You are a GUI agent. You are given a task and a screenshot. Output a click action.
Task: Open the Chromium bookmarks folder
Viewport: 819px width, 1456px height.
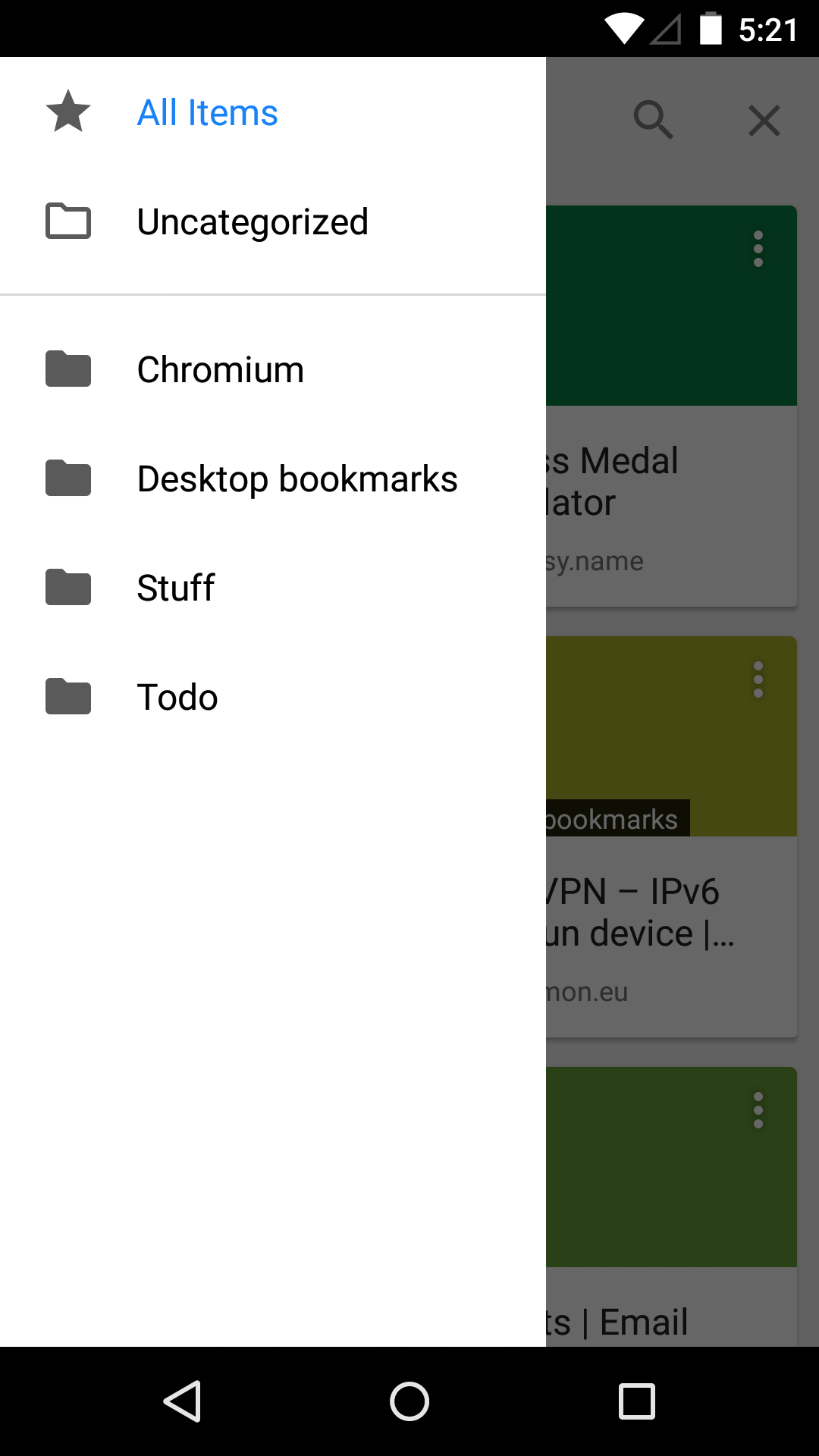pyautogui.click(x=220, y=369)
